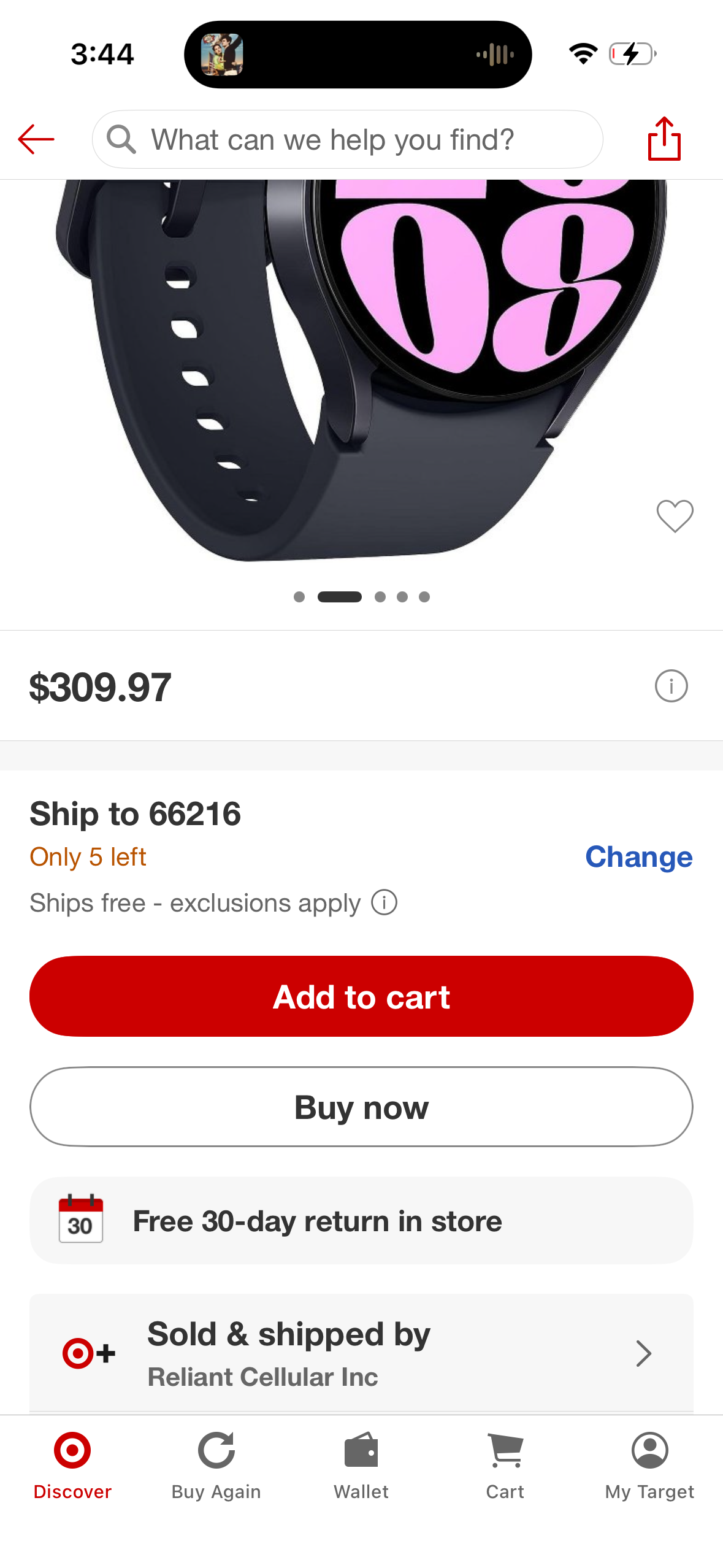
Task: View shipping exclusions info
Action: (384, 902)
